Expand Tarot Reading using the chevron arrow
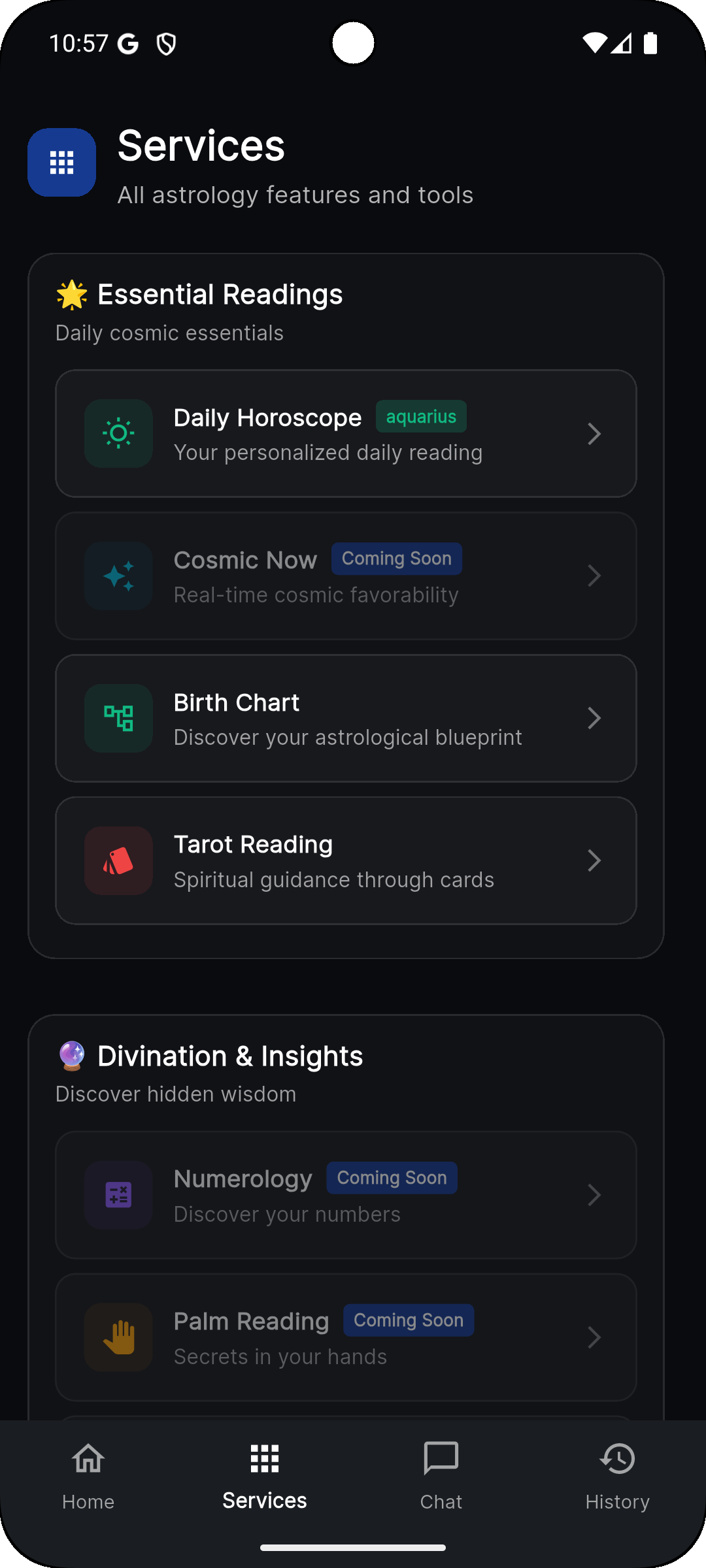The image size is (706, 1568). (x=594, y=860)
